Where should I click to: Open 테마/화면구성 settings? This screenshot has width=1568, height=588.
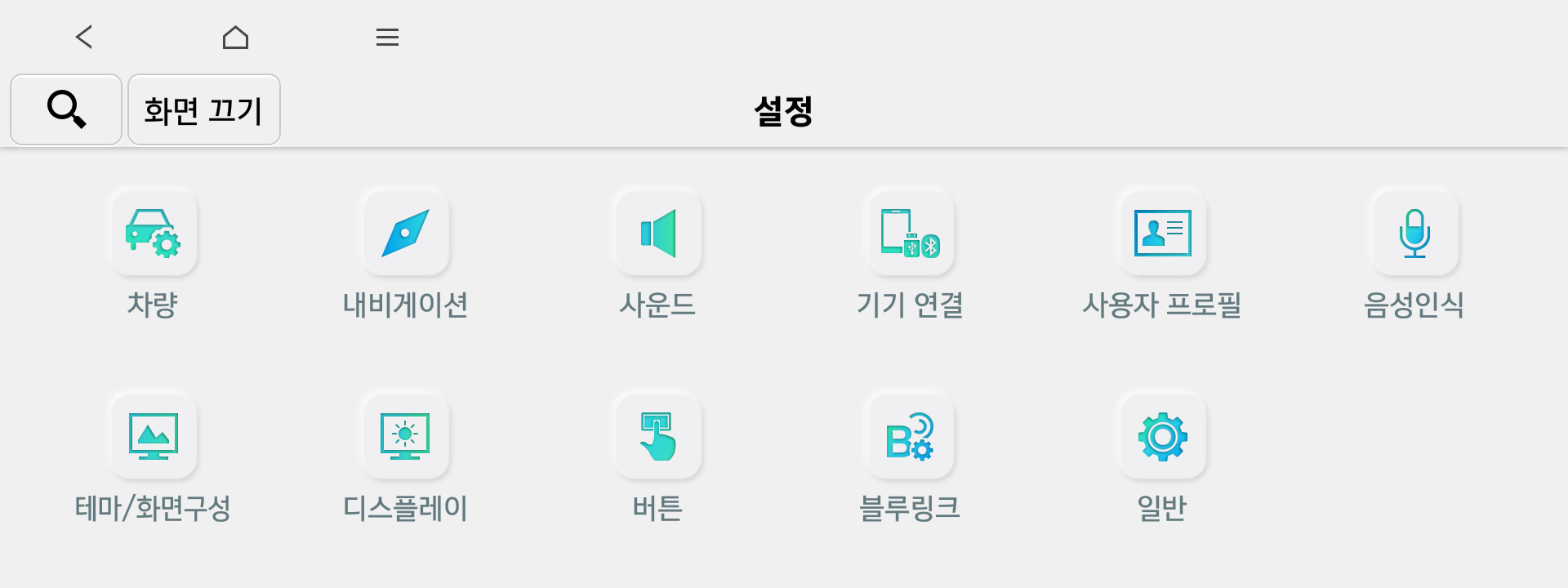point(153,437)
